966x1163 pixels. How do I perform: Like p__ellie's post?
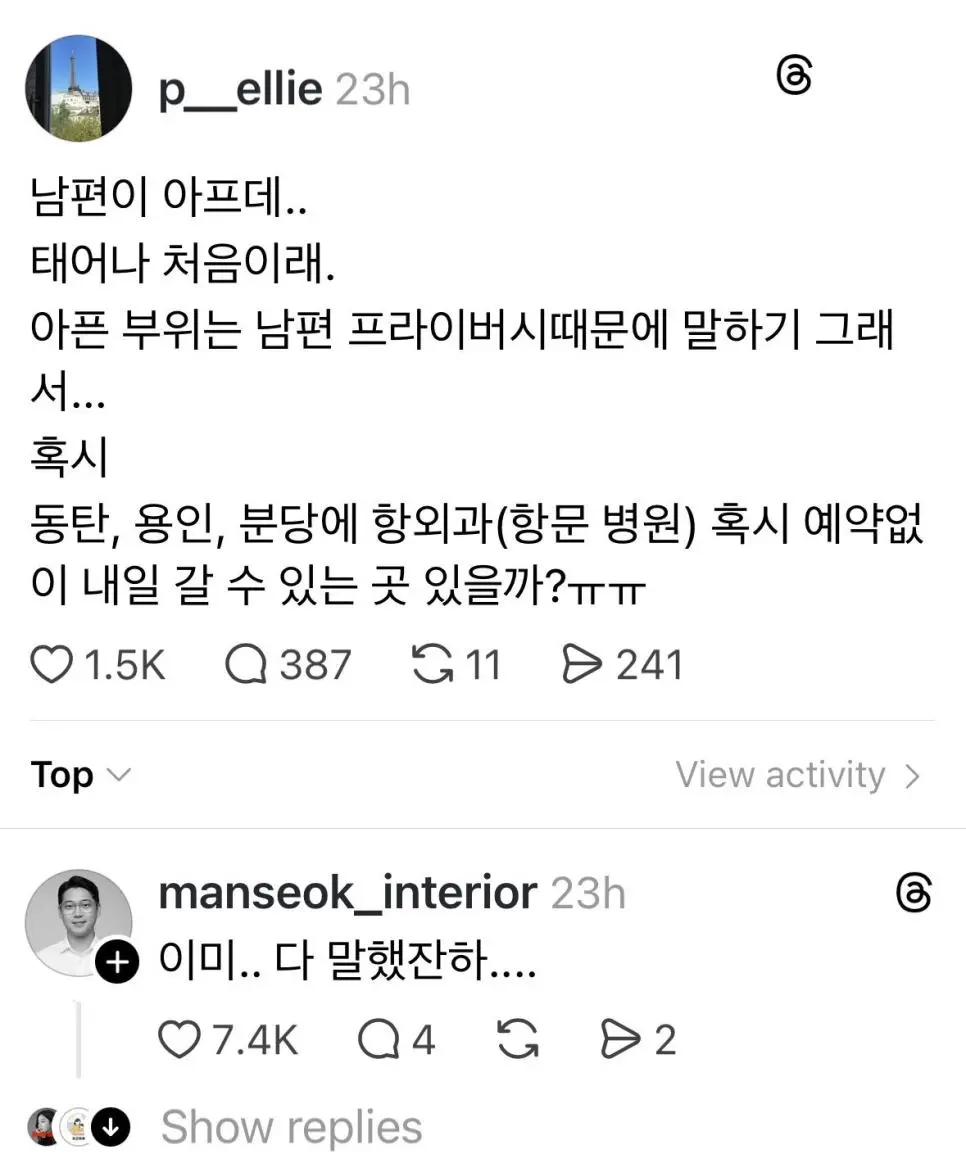coord(52,665)
